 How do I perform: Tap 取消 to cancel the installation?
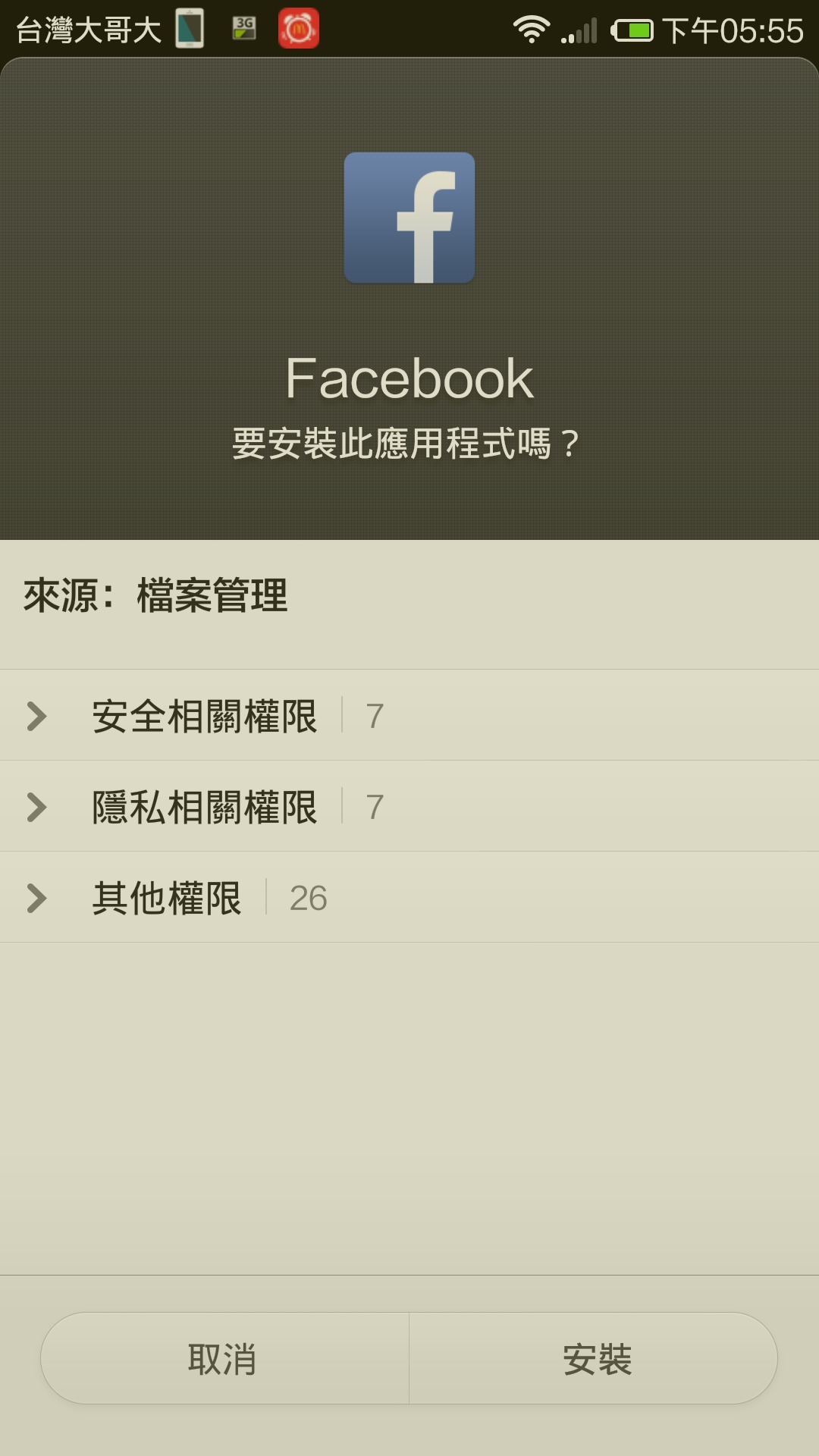point(224,1358)
